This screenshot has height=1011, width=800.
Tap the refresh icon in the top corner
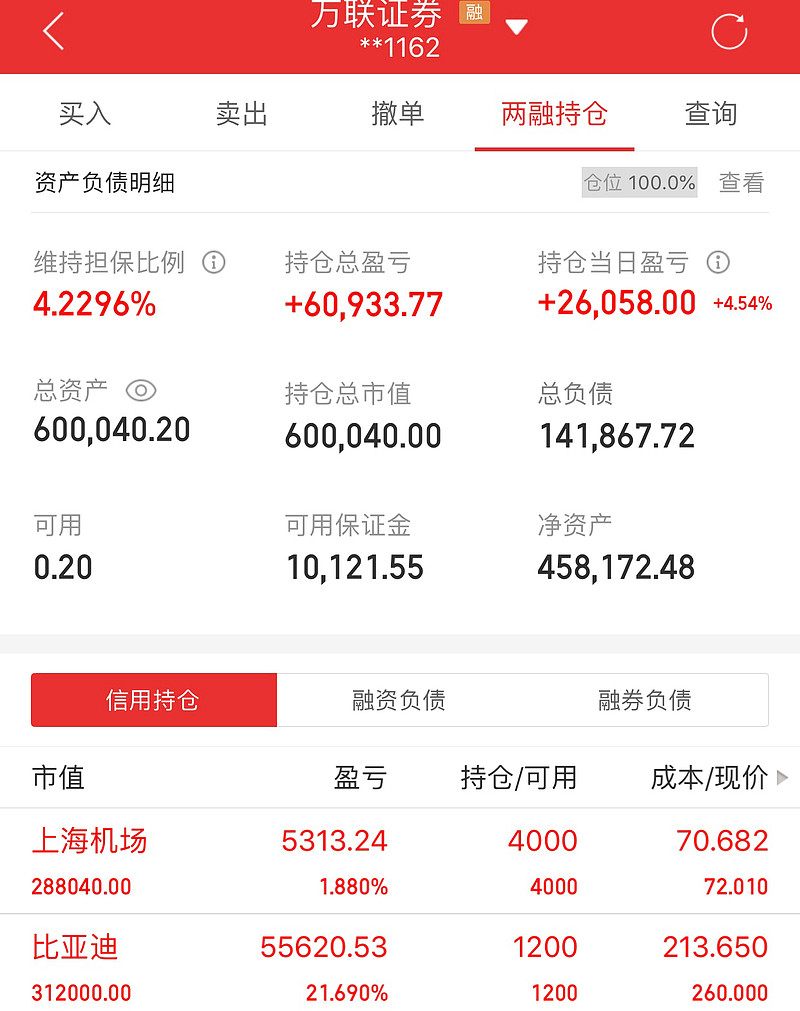tap(729, 30)
